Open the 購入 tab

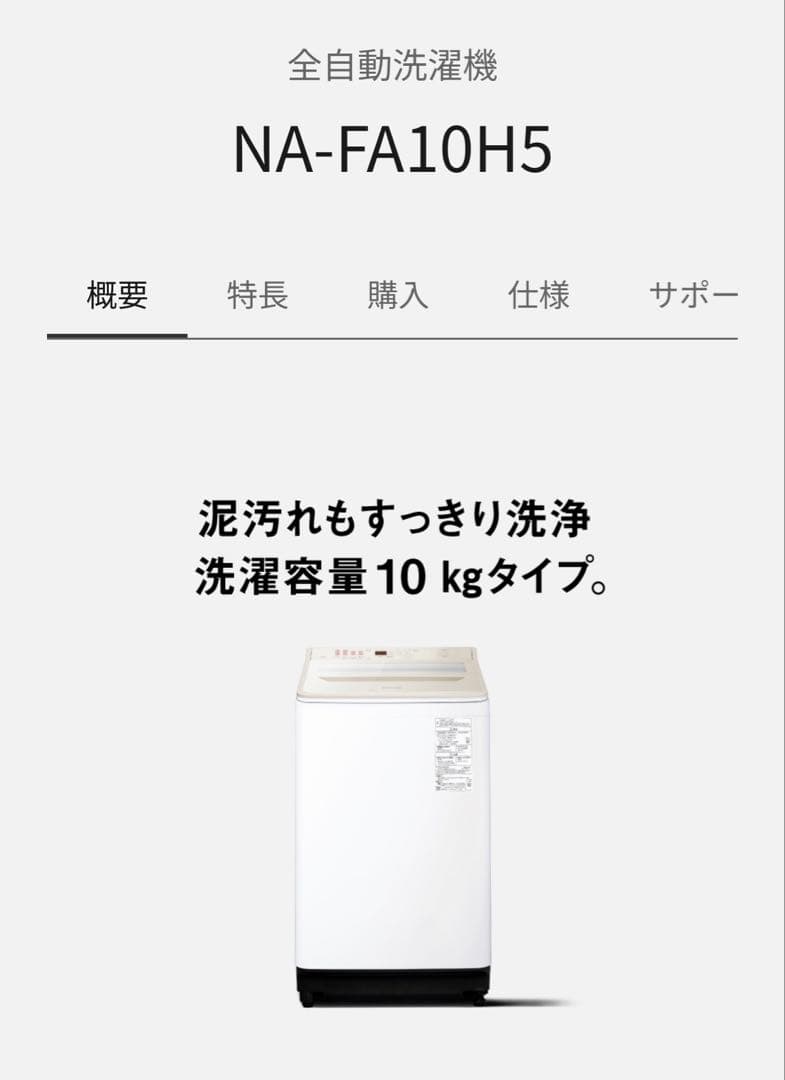click(397, 296)
